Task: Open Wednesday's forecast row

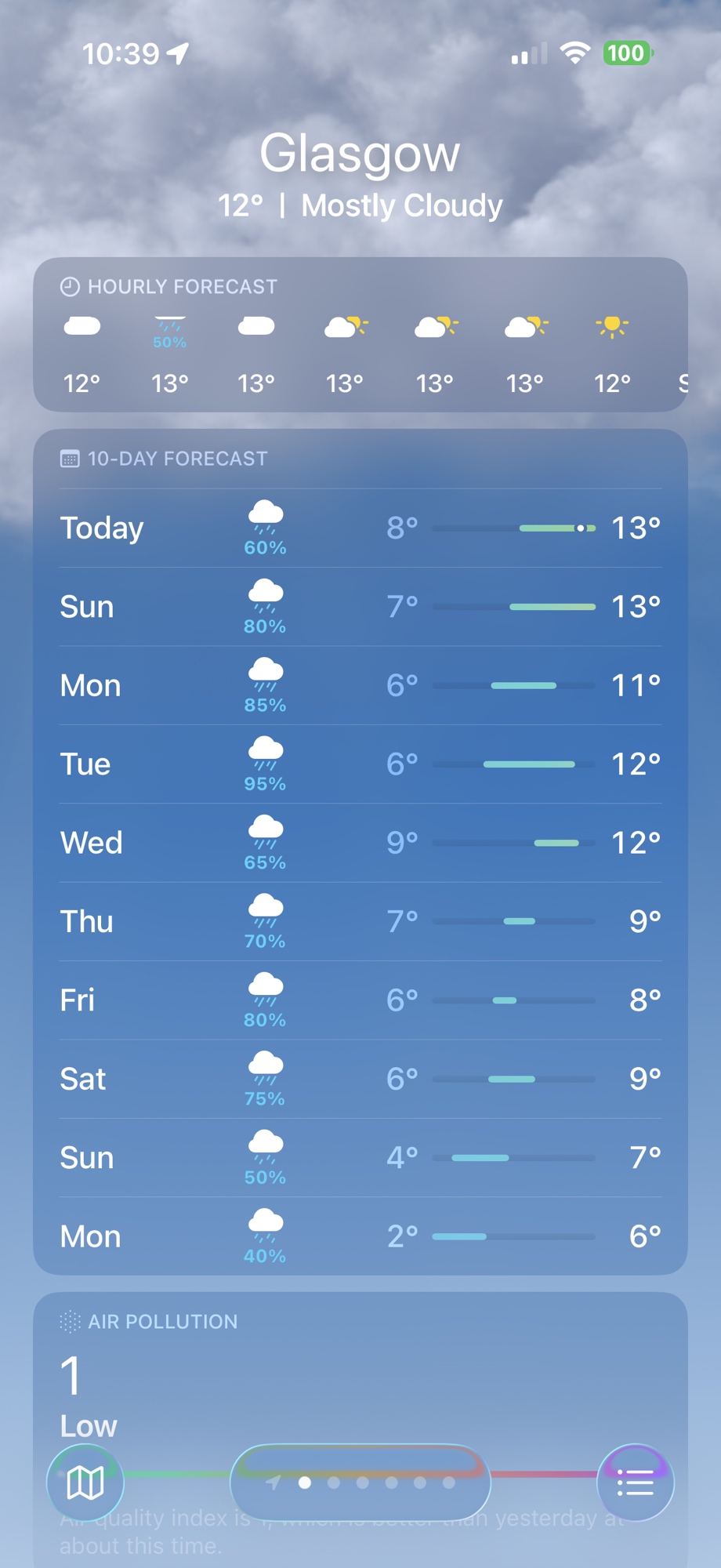Action: tap(360, 843)
